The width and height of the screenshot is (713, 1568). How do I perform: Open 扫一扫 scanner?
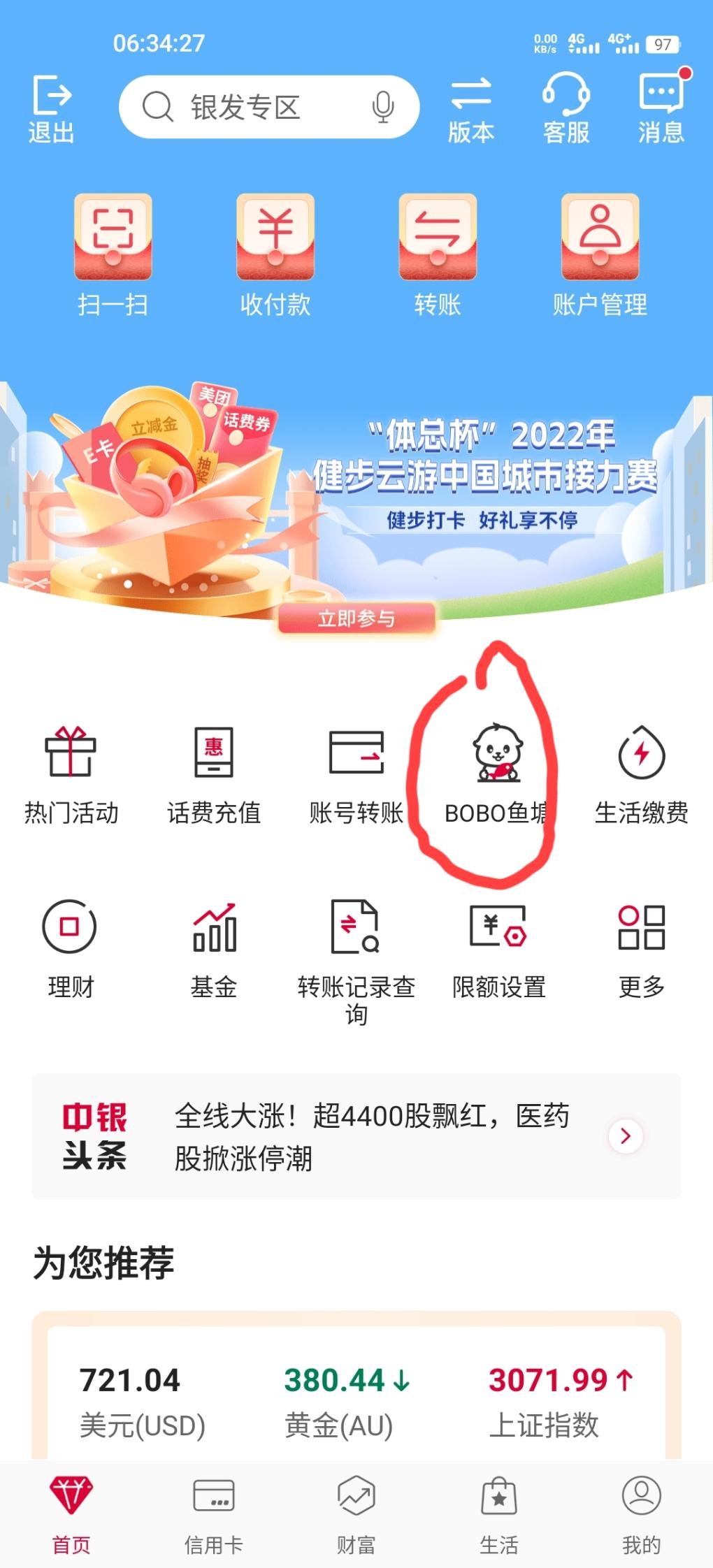click(113, 256)
